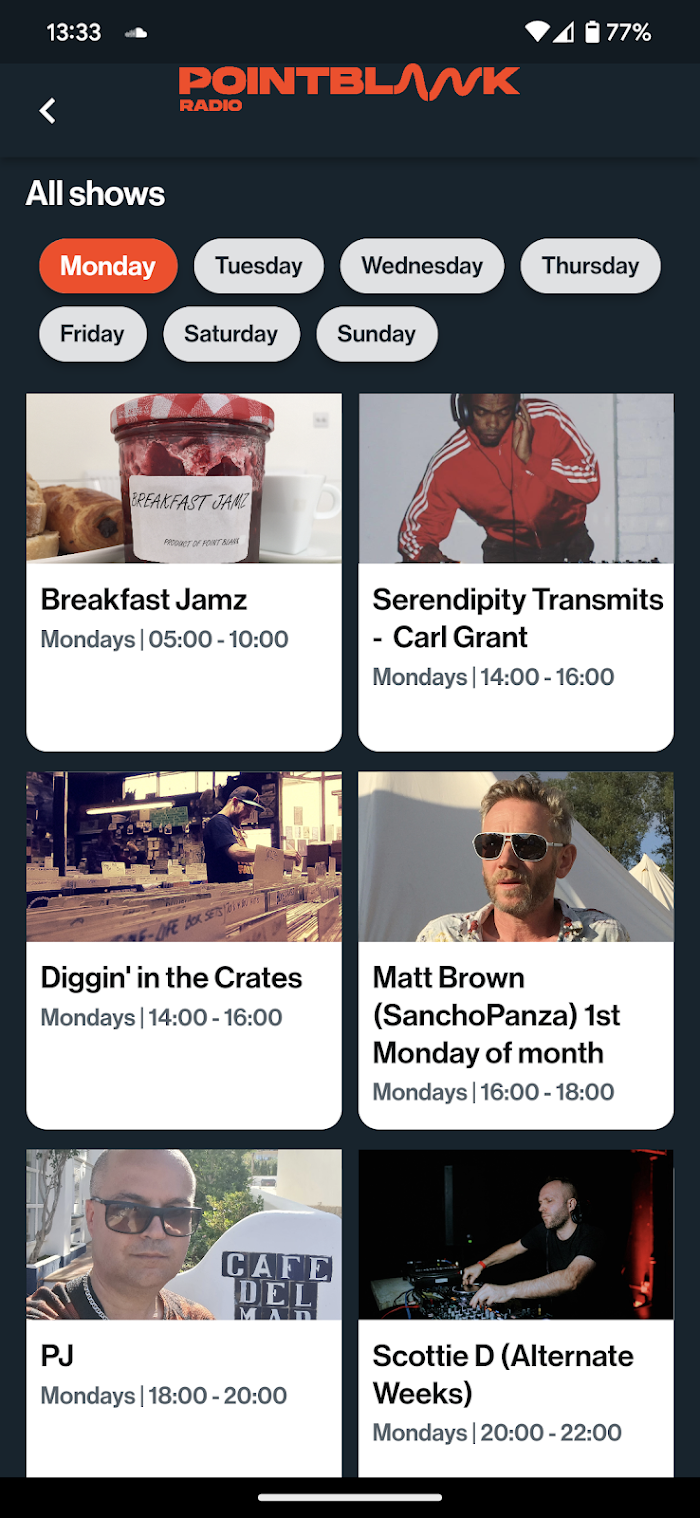Go back using the arrow icon
Screen dimensions: 700x1518
pos(47,111)
